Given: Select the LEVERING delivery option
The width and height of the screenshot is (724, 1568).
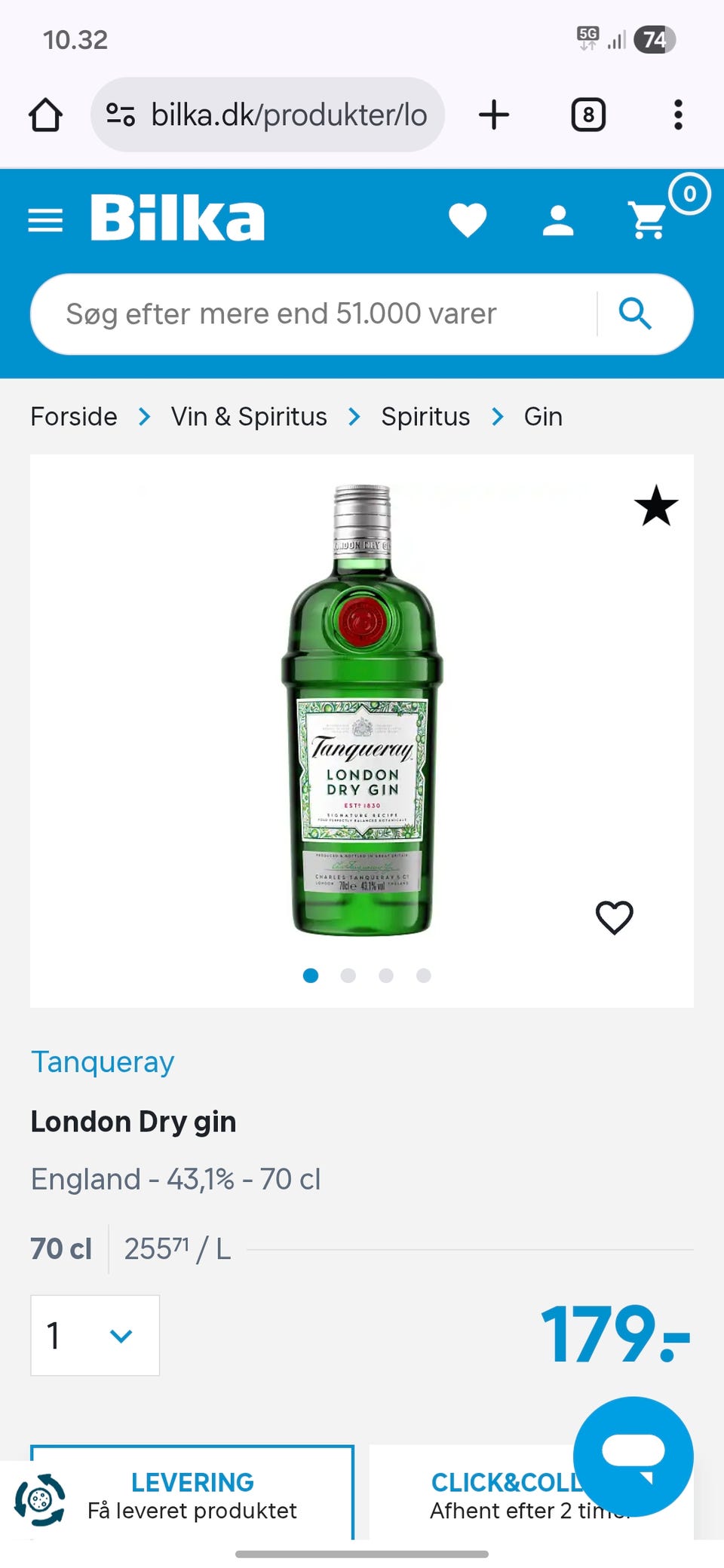Looking at the screenshot, I should (192, 1494).
